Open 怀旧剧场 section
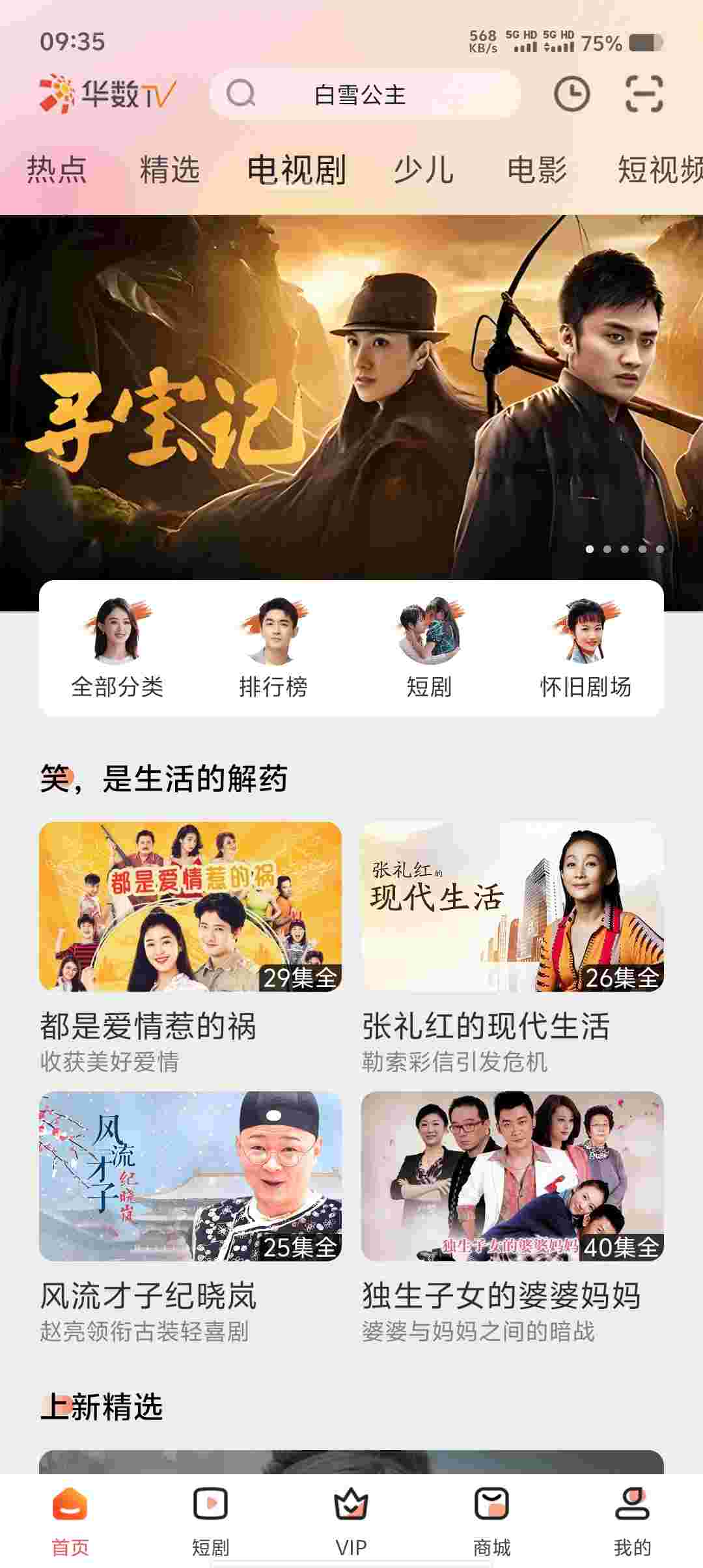 [585, 649]
